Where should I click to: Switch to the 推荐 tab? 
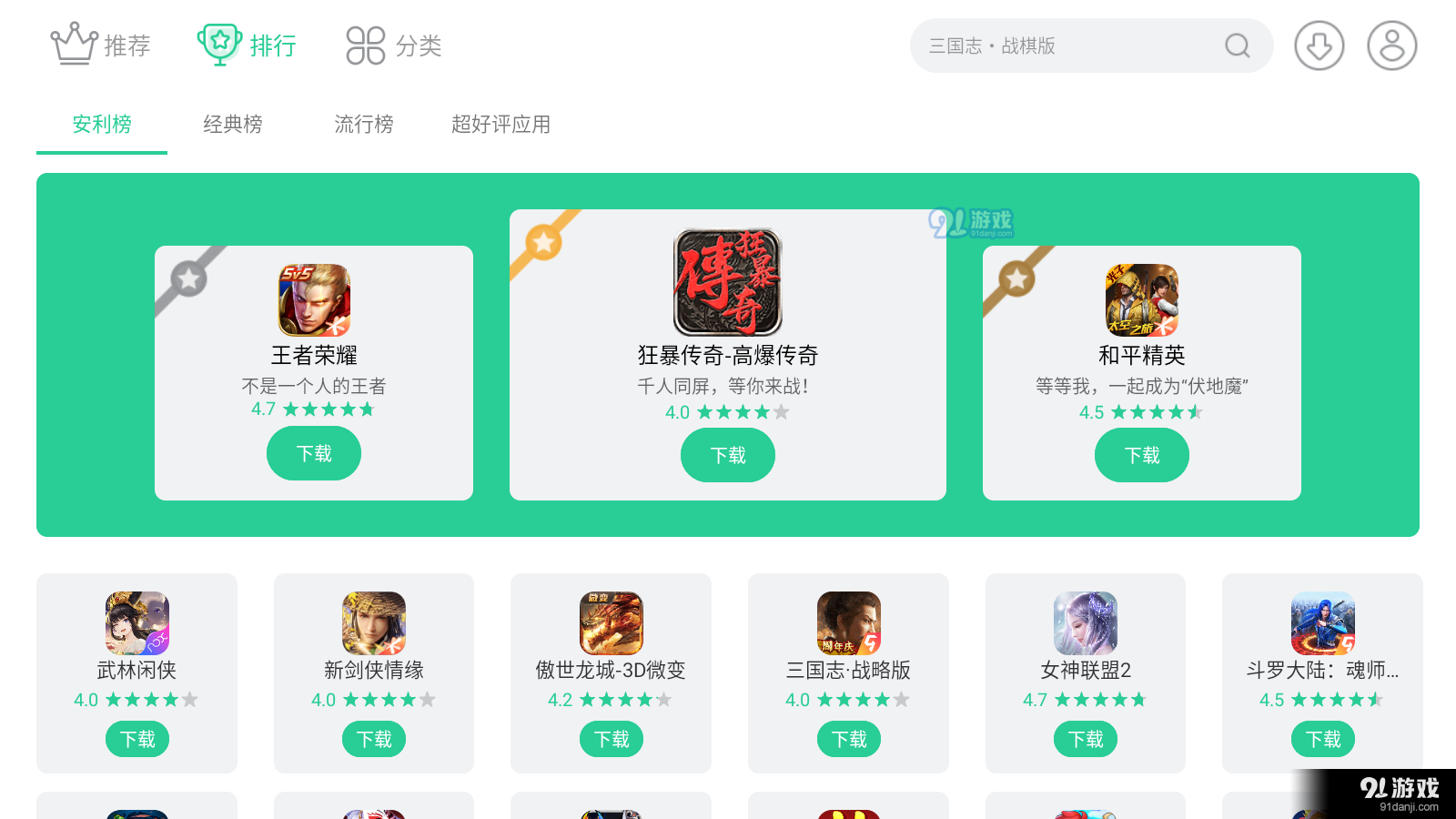pyautogui.click(x=101, y=45)
